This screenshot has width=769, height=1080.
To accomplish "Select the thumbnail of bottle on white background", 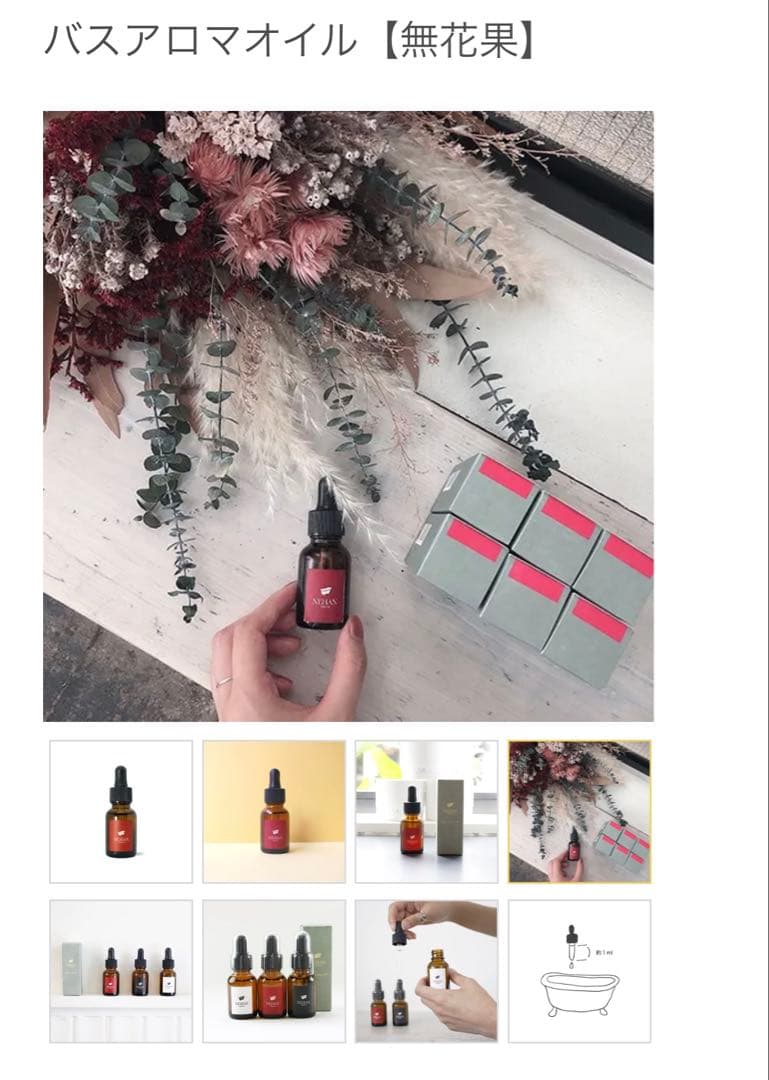I will (x=121, y=811).
